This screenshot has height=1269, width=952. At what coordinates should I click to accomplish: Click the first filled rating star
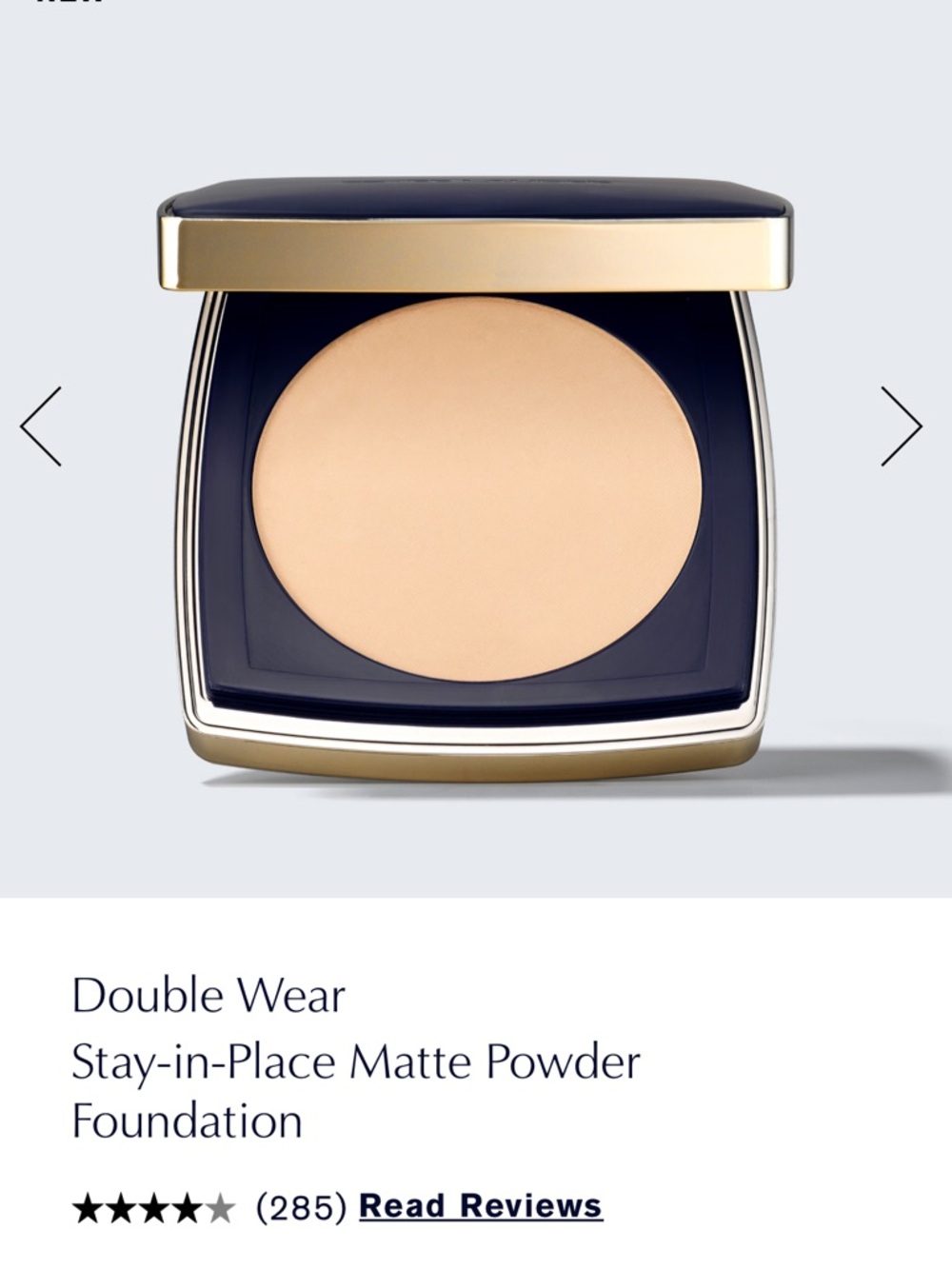pos(88,1205)
